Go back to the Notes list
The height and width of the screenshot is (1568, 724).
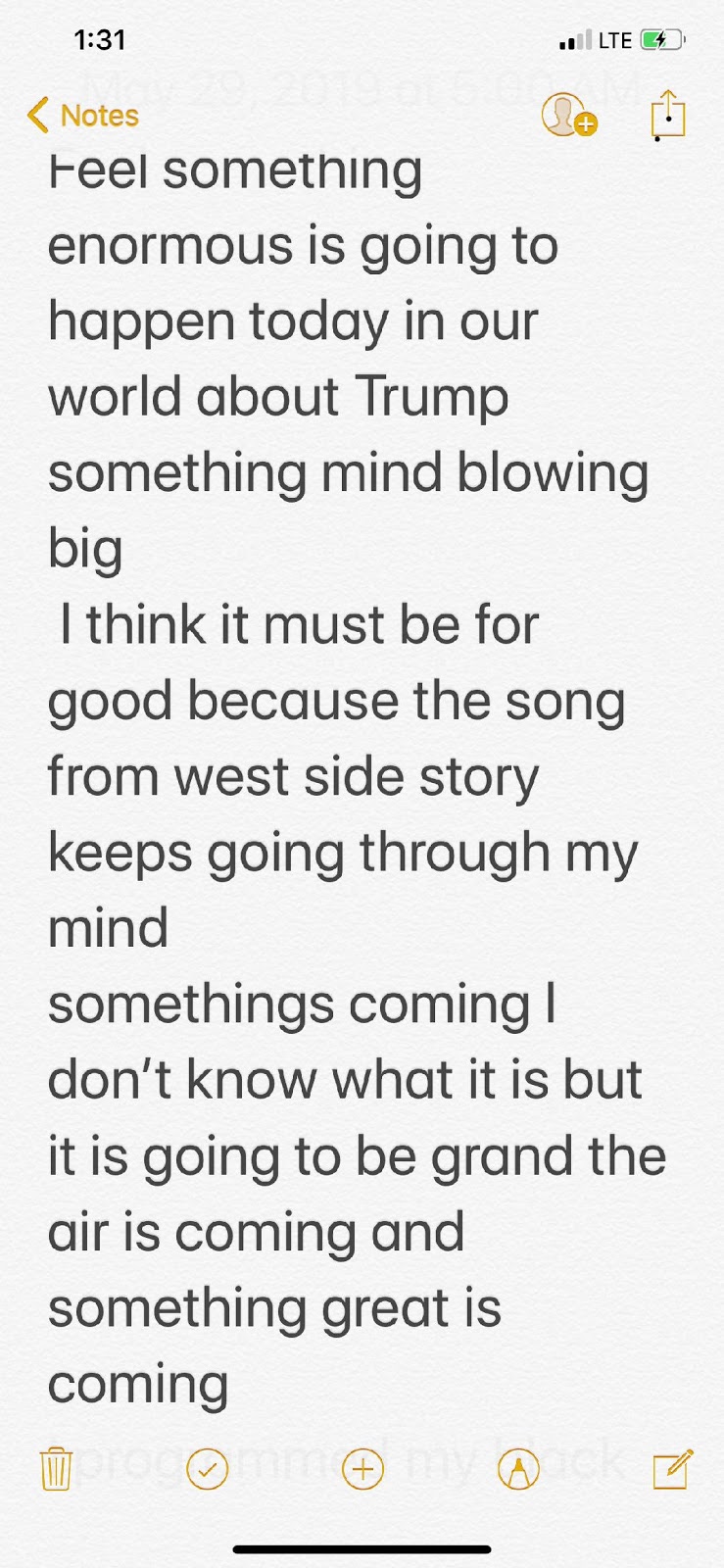pos(83,116)
